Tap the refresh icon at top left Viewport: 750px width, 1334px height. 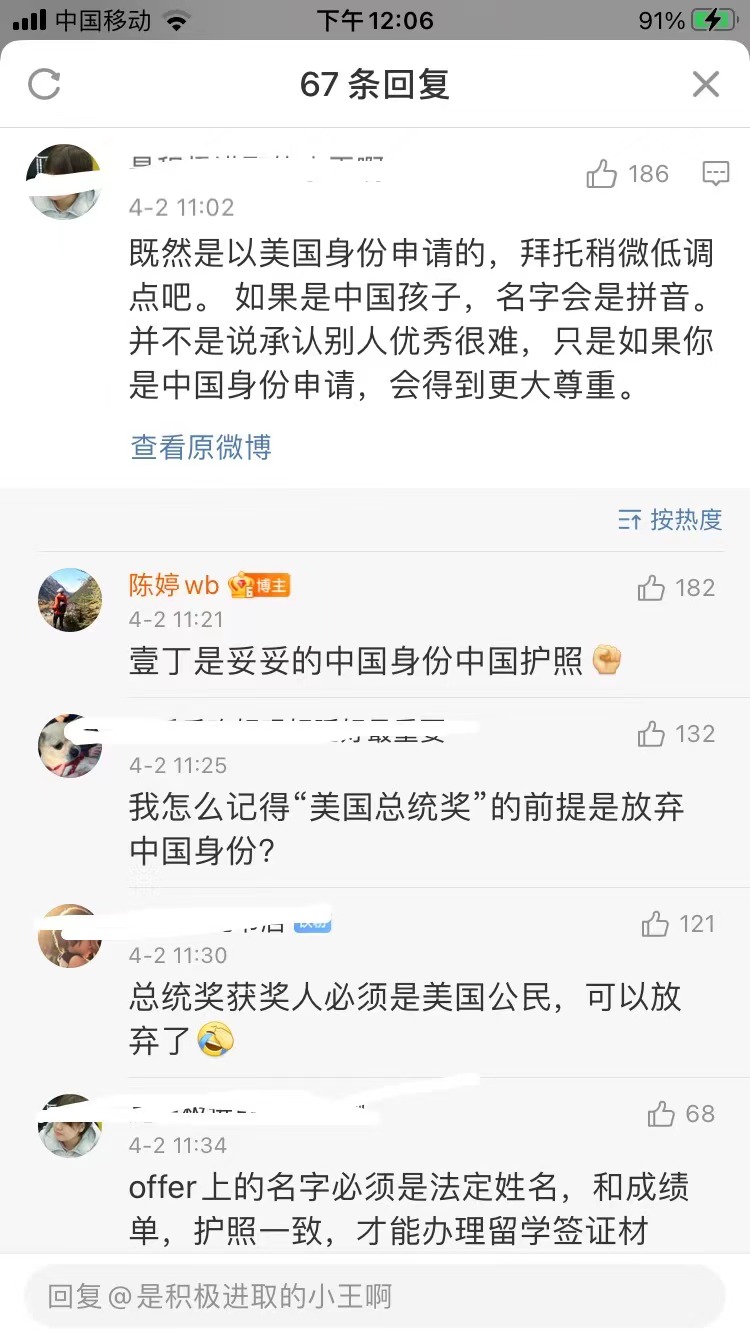(42, 85)
